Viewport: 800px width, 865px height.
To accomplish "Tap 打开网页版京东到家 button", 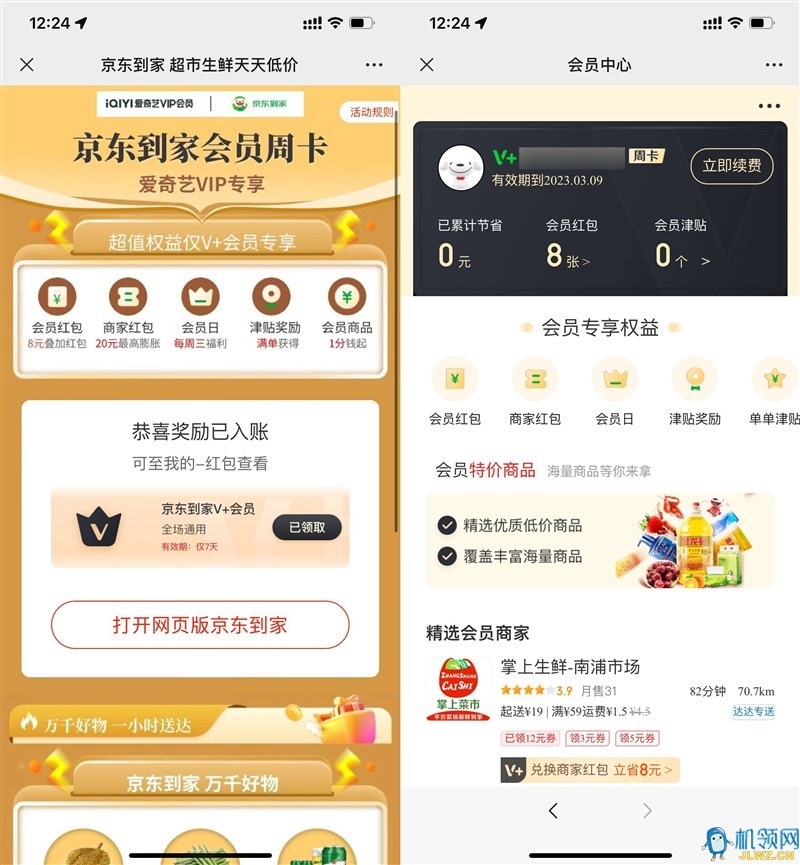I will point(200,625).
